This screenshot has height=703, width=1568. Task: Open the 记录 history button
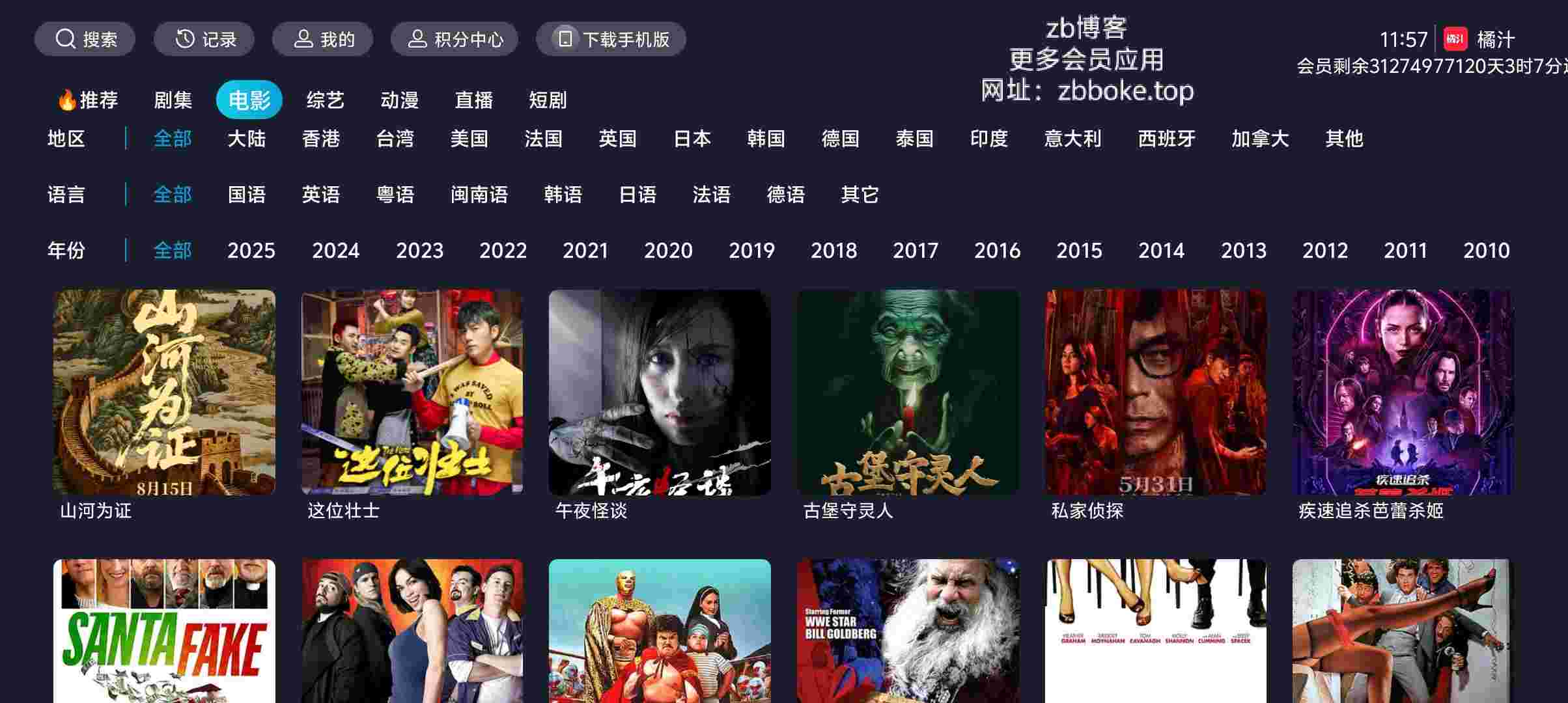(x=204, y=39)
